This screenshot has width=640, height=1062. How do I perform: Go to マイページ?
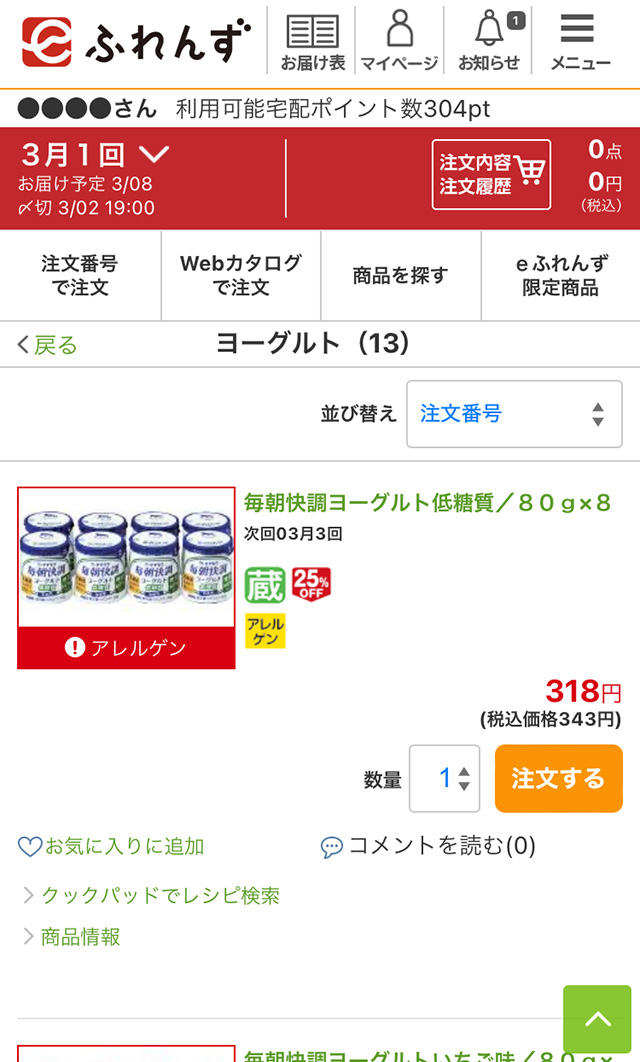pyautogui.click(x=399, y=41)
